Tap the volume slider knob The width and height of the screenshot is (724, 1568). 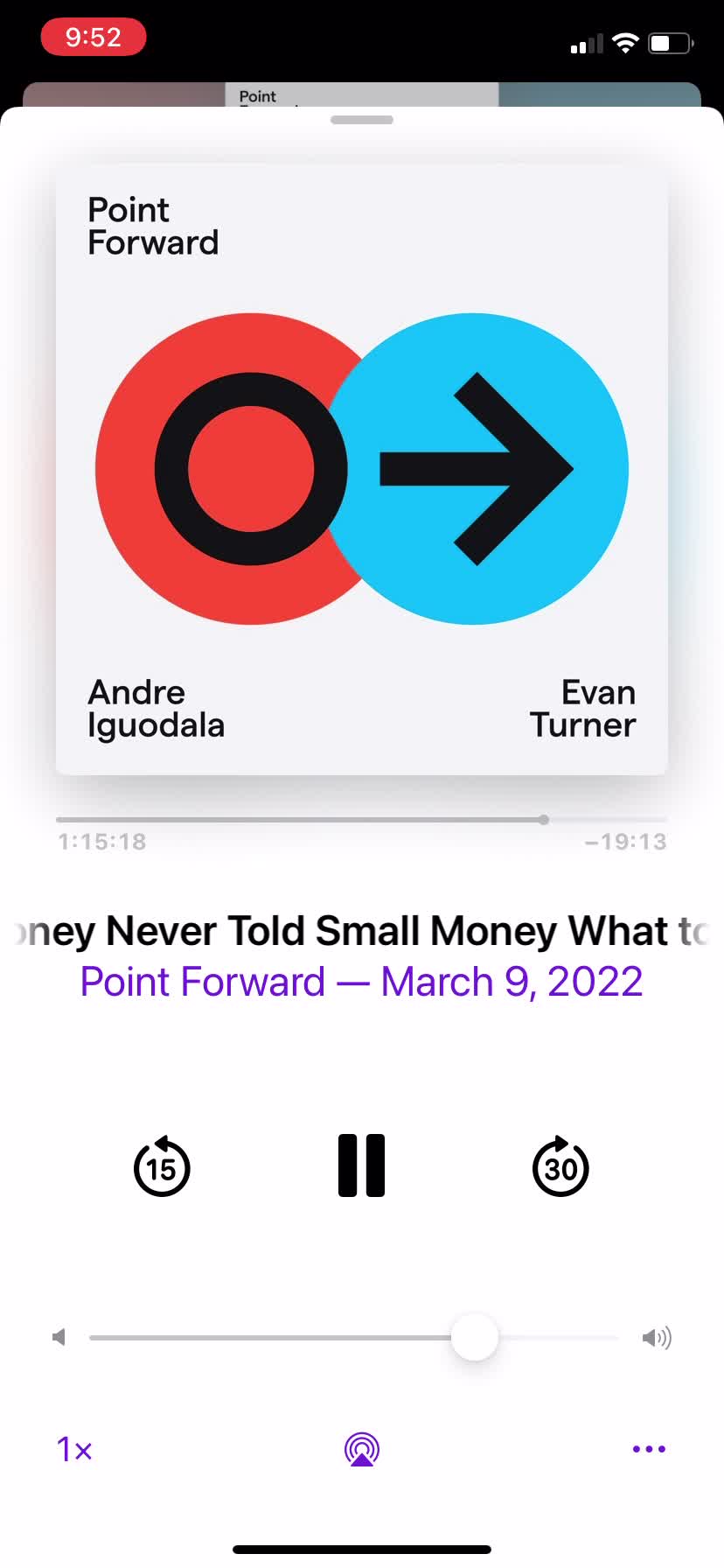pyautogui.click(x=475, y=1337)
